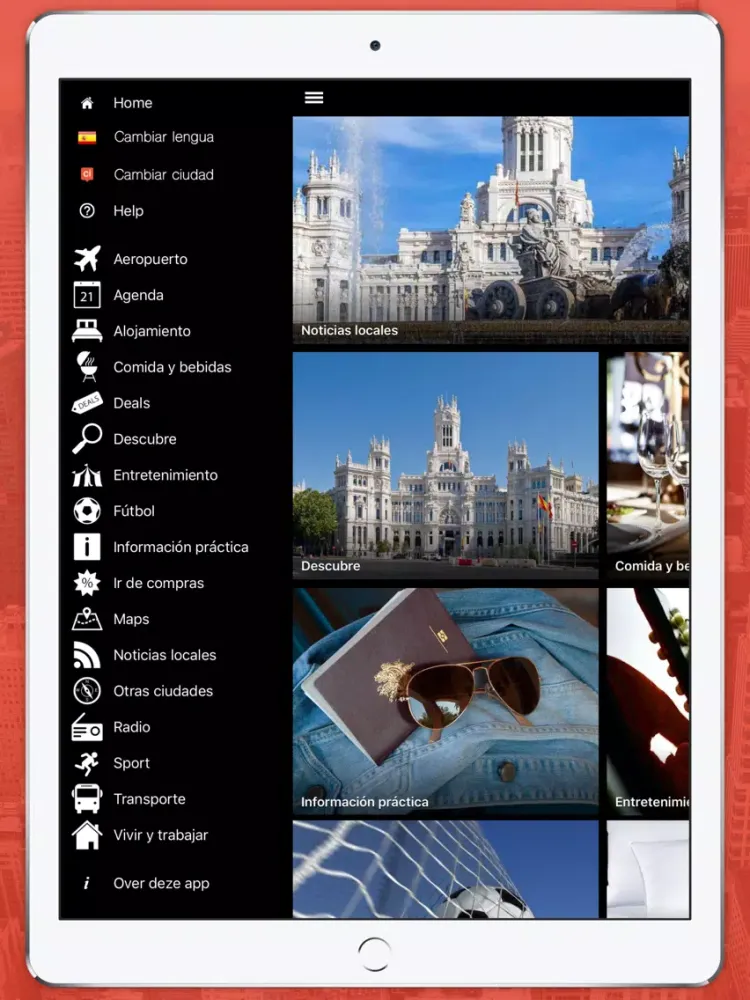Select Fútbol from the menu
This screenshot has height=1000, width=750.
click(134, 511)
